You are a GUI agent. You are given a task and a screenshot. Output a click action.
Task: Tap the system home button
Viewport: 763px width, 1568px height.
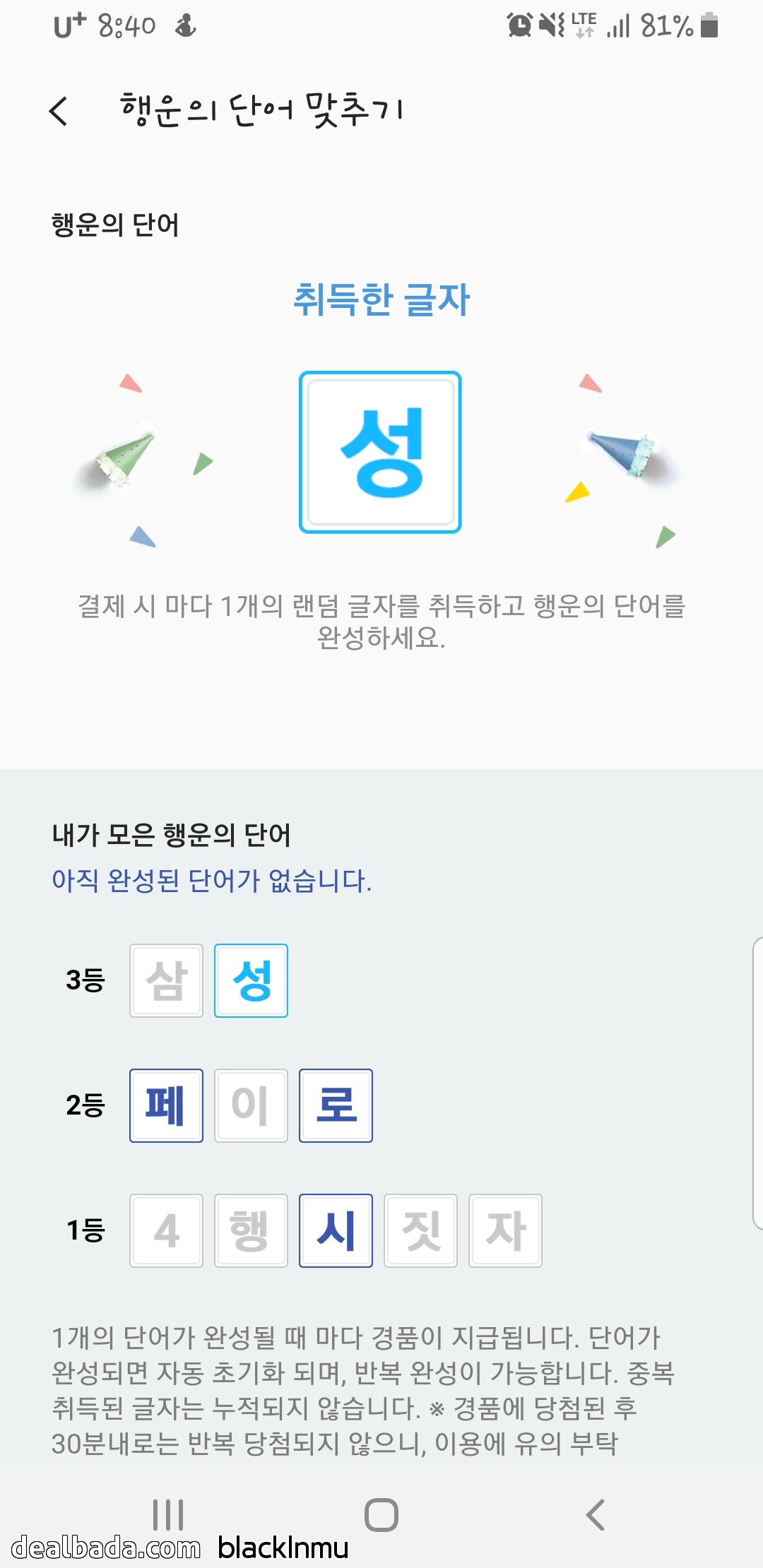coord(381,1514)
